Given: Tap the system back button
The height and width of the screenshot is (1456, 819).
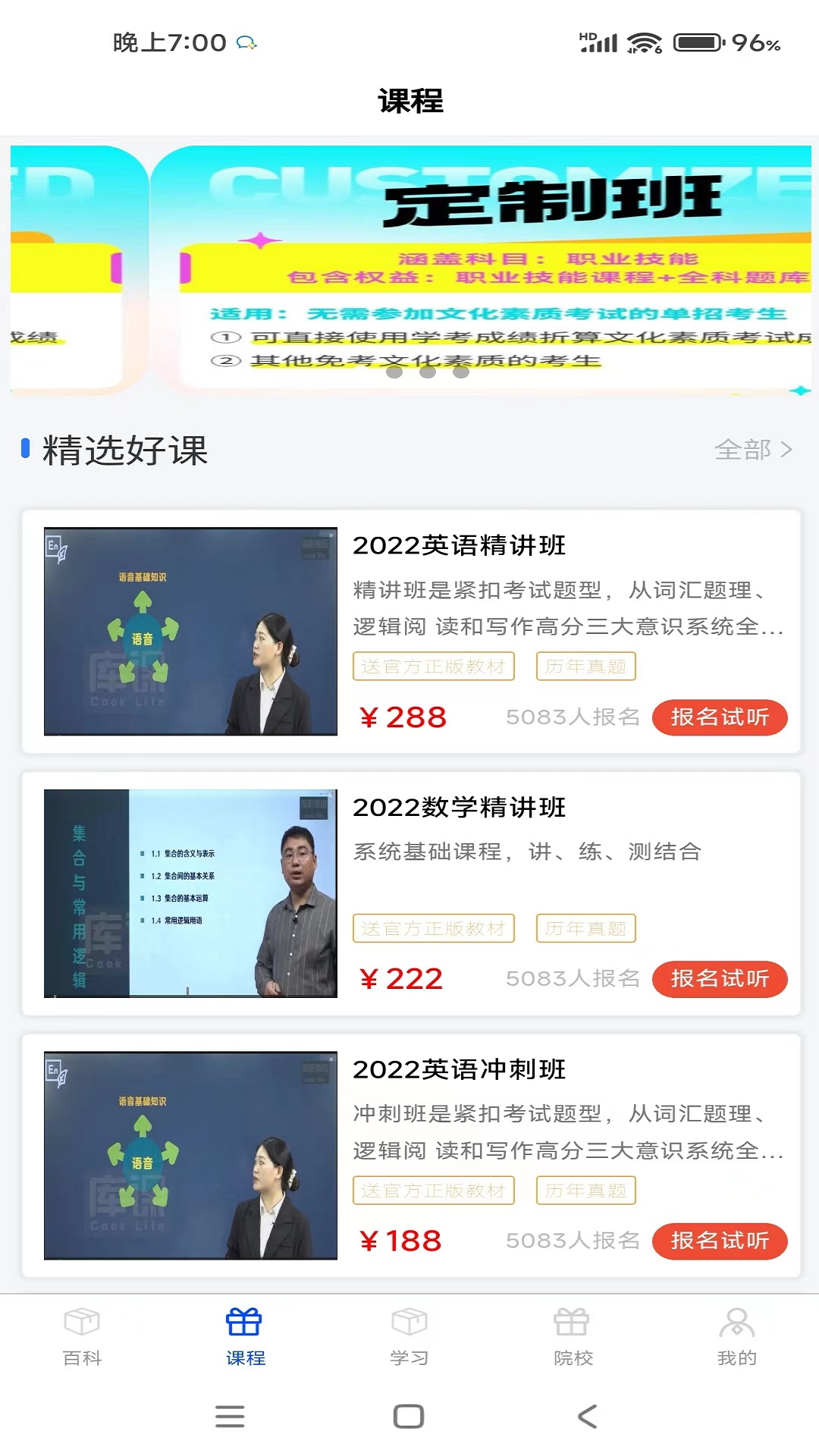Looking at the screenshot, I should (x=588, y=1417).
